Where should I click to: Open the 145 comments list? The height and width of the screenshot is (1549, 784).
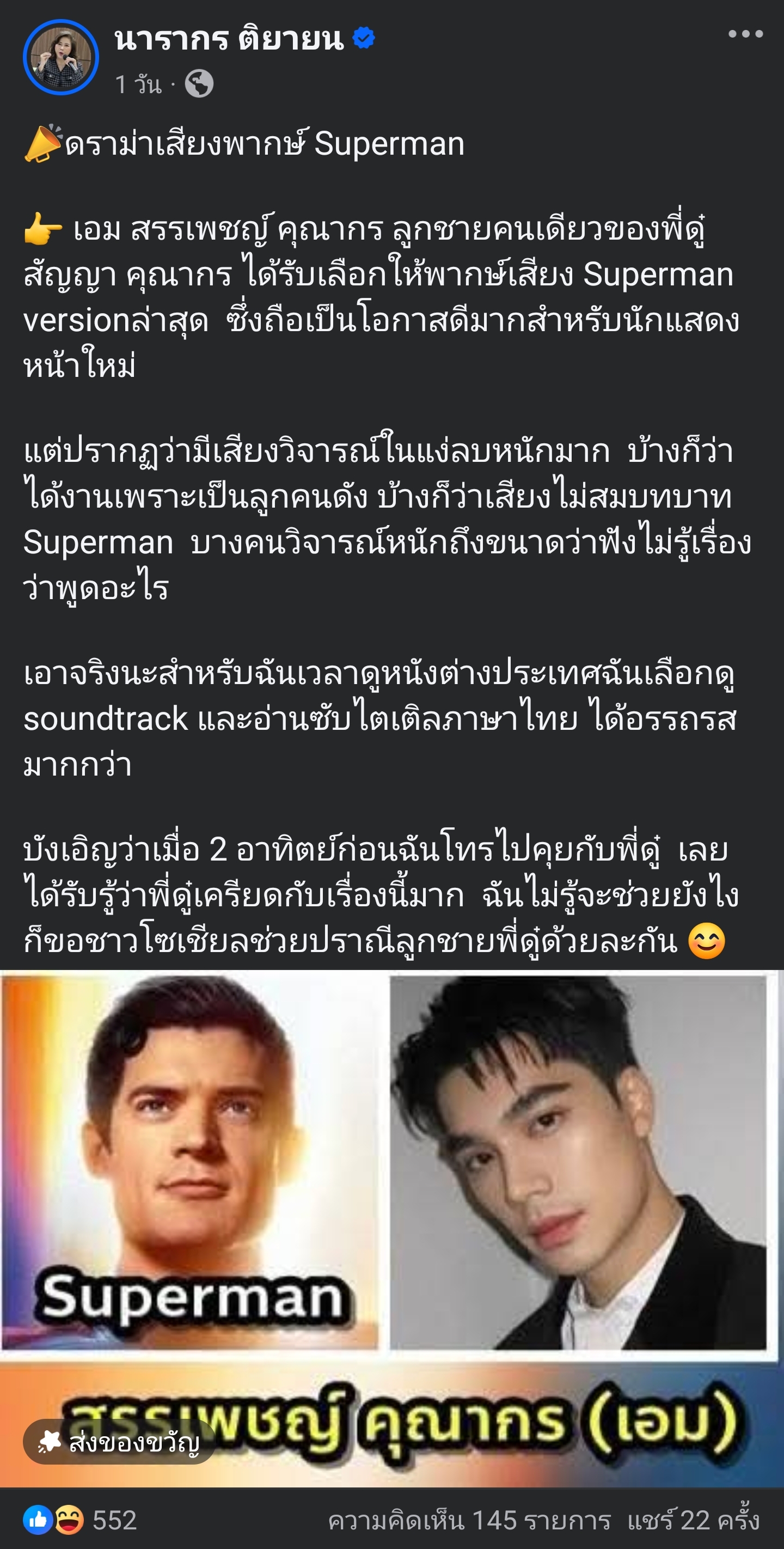pyautogui.click(x=469, y=1521)
